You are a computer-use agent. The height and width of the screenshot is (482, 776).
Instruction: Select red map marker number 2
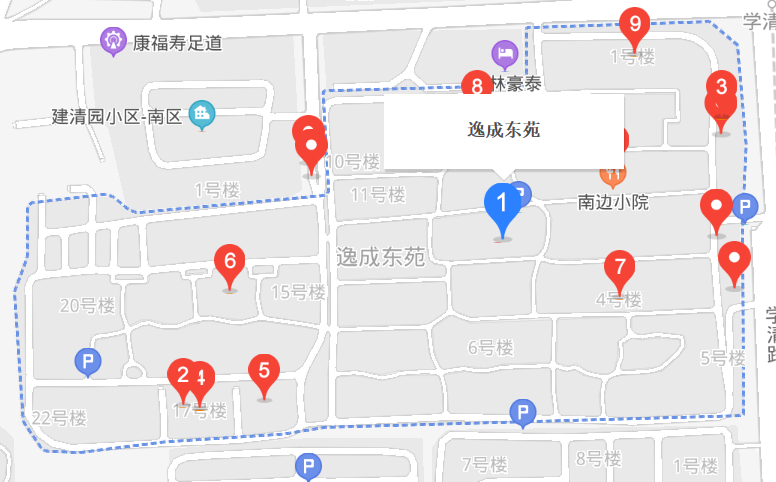point(181,375)
